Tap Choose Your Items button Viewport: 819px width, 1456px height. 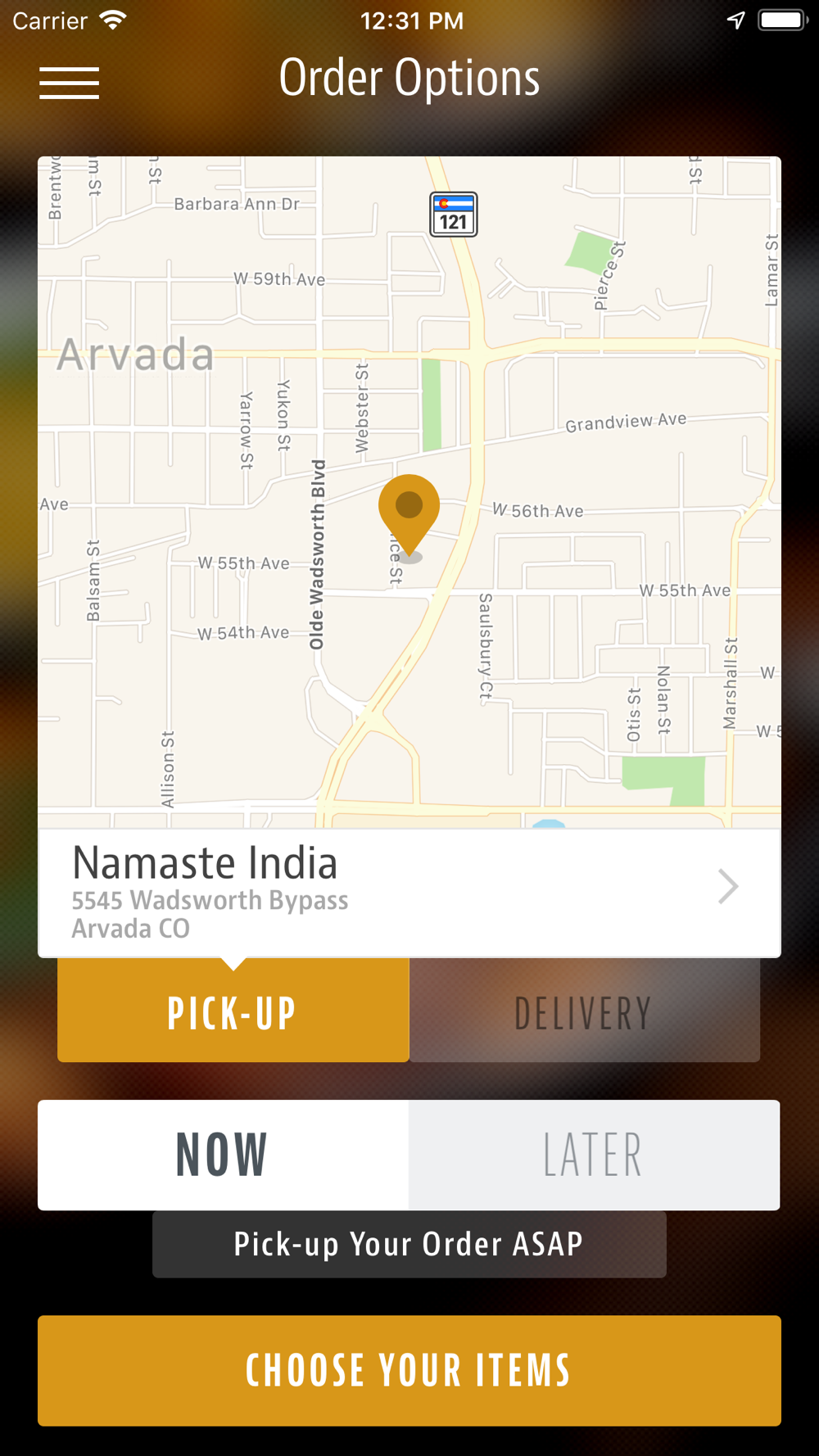(409, 1370)
